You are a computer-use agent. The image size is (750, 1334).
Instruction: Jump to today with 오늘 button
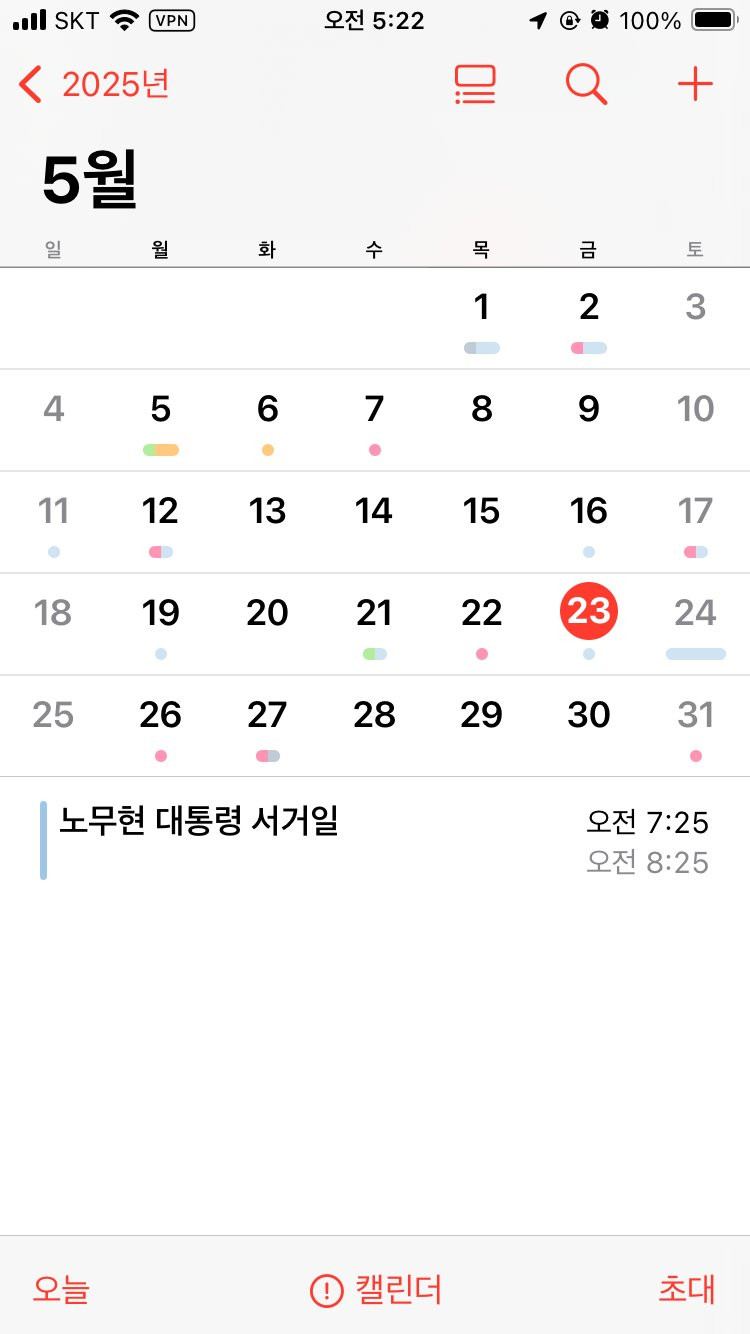coord(61,1290)
